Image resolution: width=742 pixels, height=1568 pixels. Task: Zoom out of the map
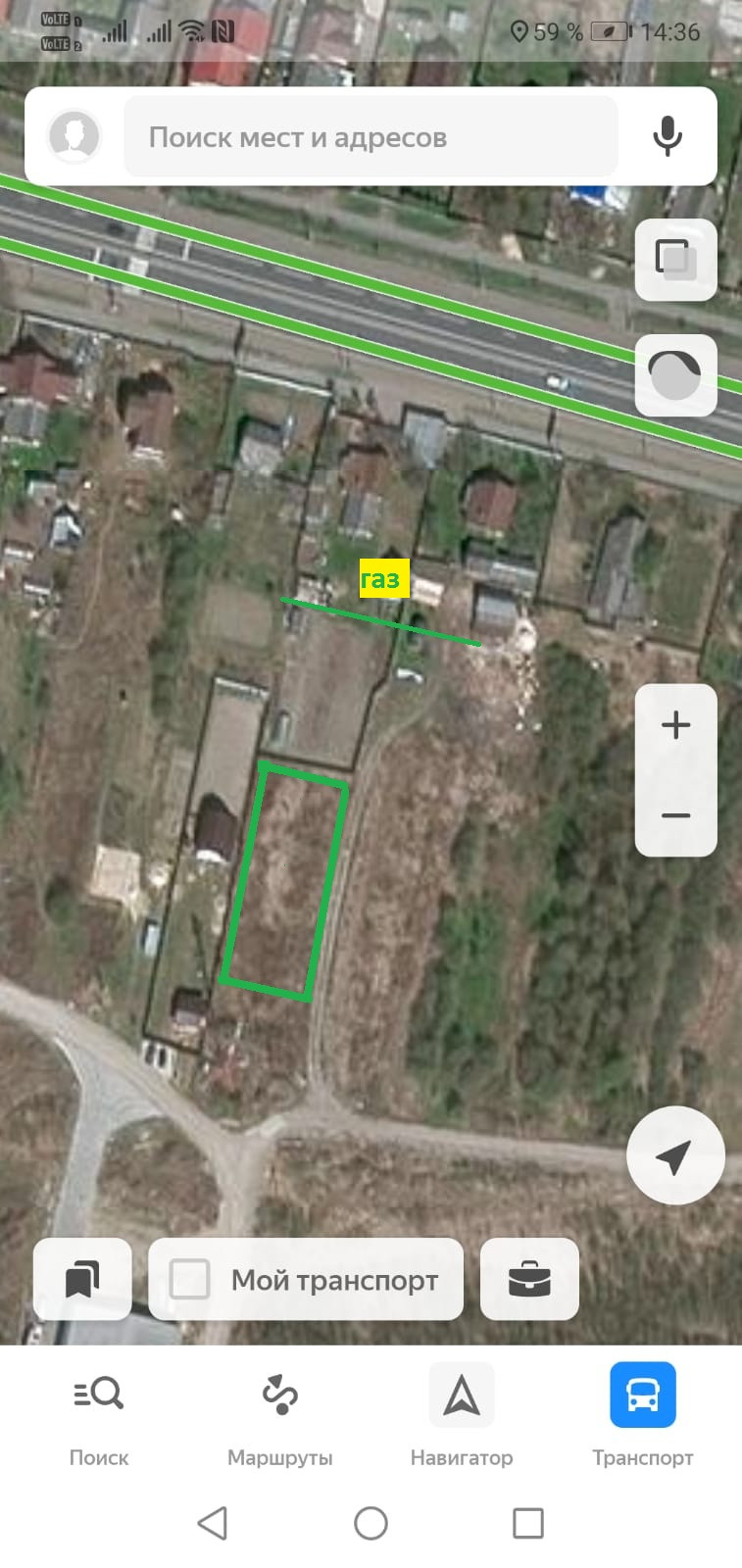coord(675,815)
